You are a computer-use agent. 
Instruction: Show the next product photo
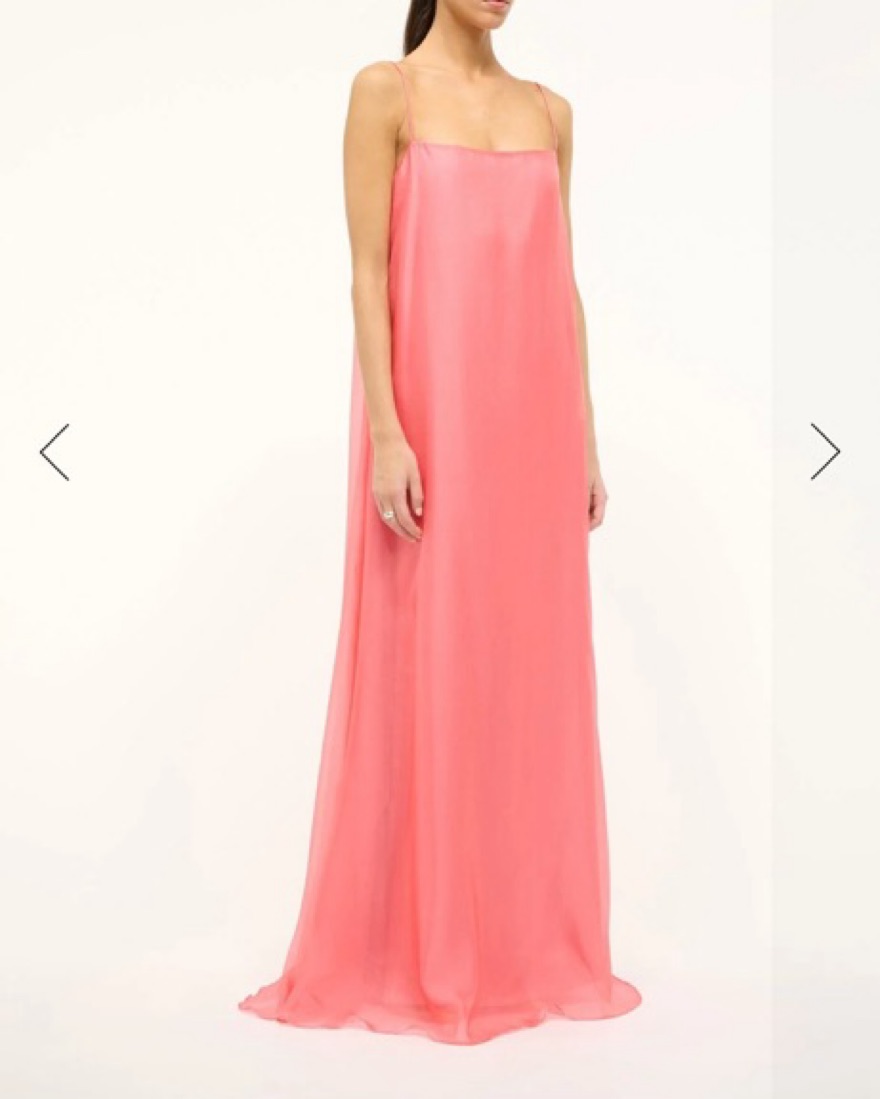(825, 452)
